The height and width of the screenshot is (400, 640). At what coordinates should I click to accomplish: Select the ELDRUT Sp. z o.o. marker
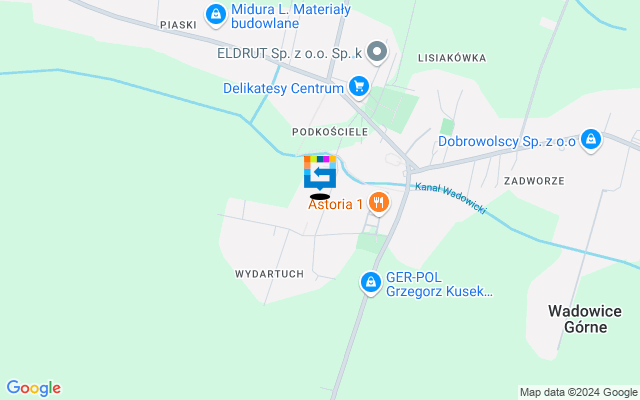coord(377,50)
